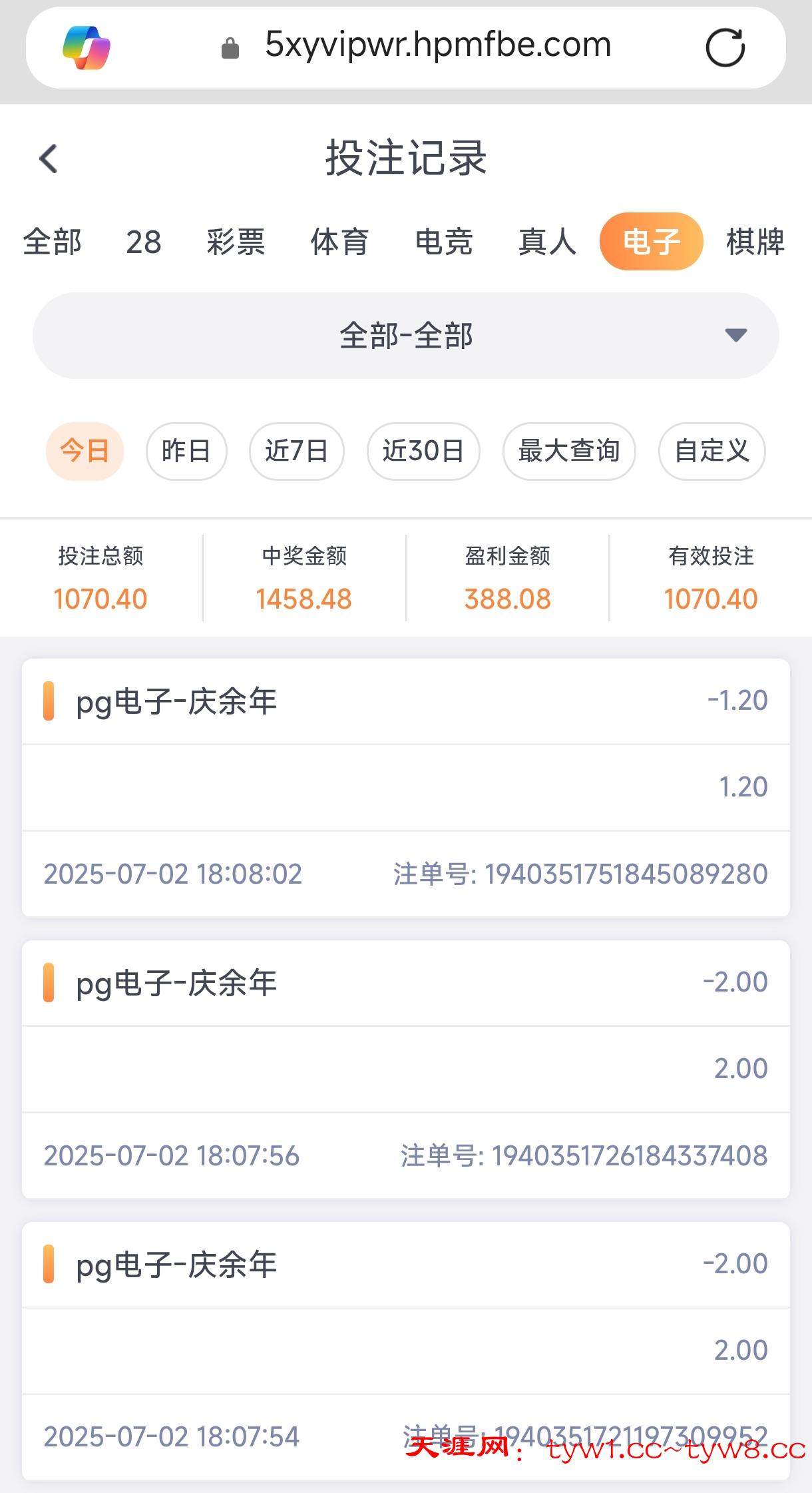Set a 自定义 date range
Image resolution: width=812 pixels, height=1493 pixels.
711,451
